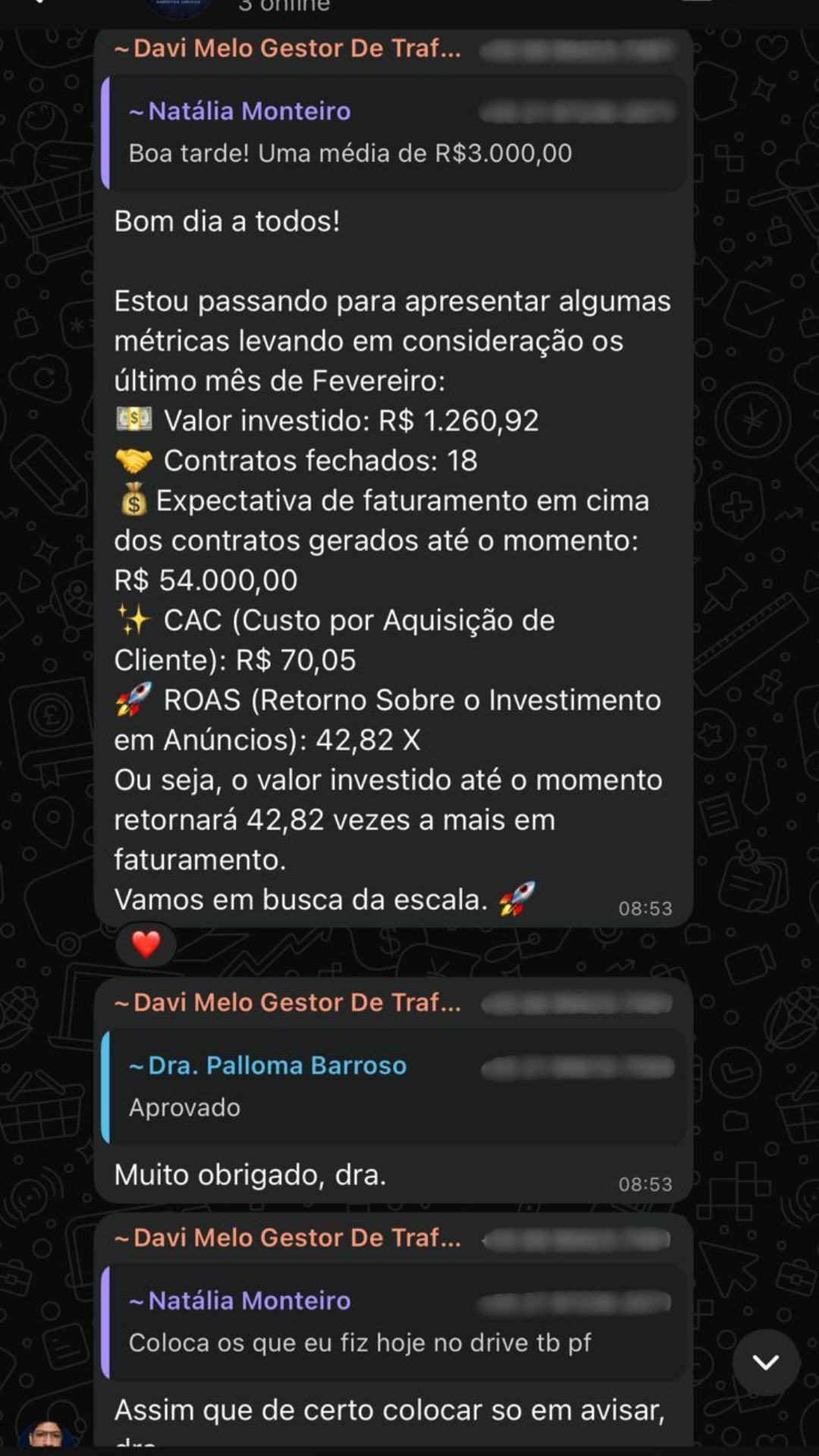The height and width of the screenshot is (1456, 819).
Task: View the heart reaction under the metrics message
Action: 146,944
